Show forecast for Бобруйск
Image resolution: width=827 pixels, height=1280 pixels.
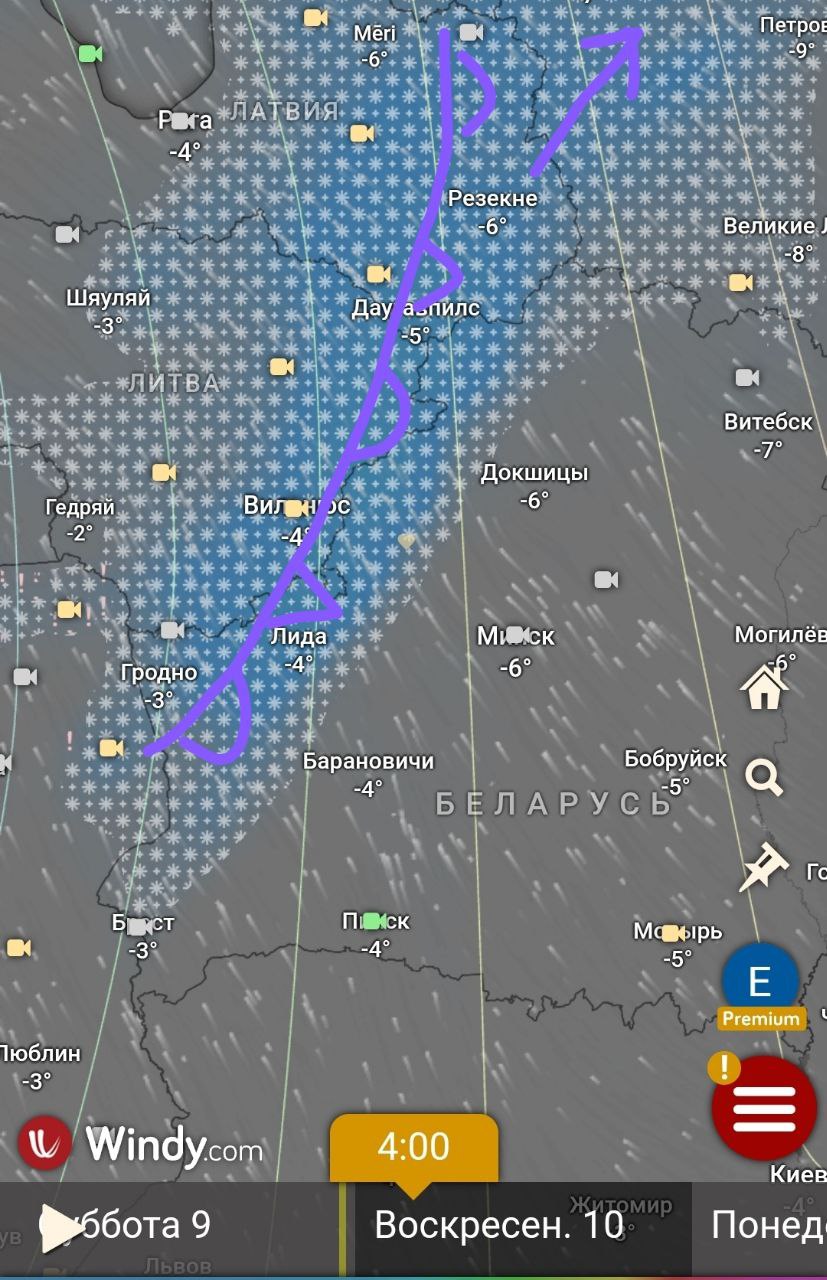pyautogui.click(x=675, y=760)
